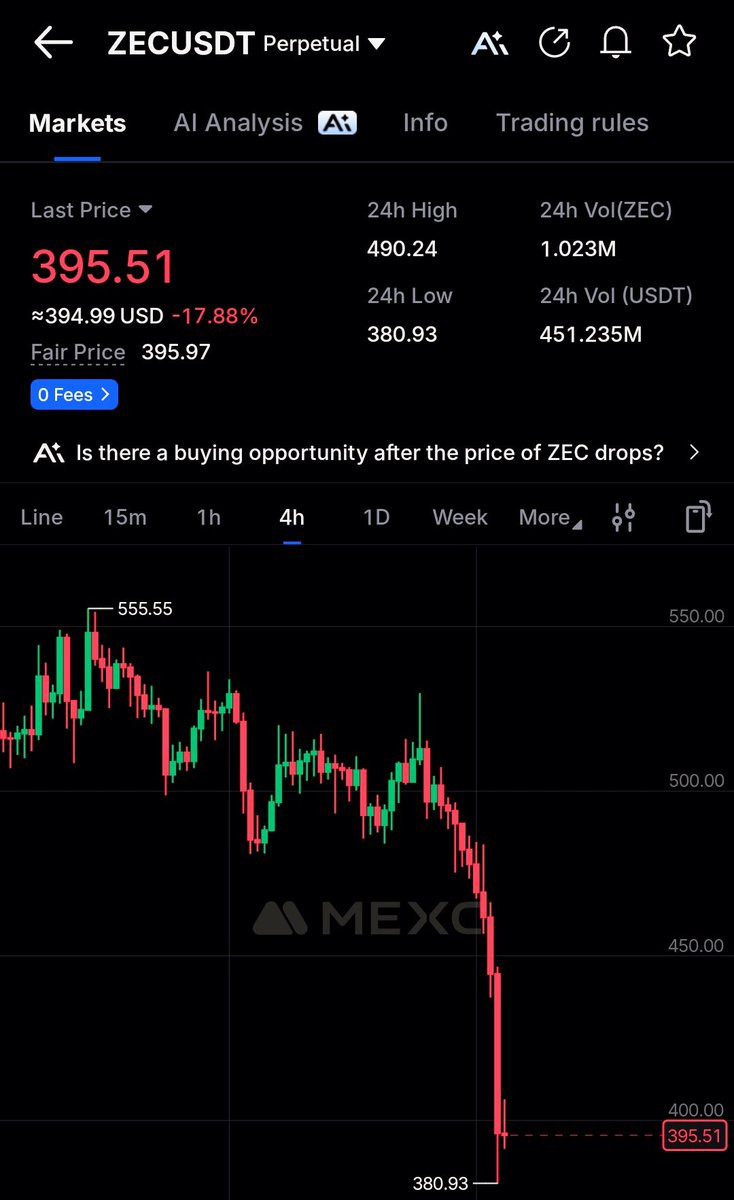Select the Week chart interval
This screenshot has height=1200, width=734.
coord(460,517)
